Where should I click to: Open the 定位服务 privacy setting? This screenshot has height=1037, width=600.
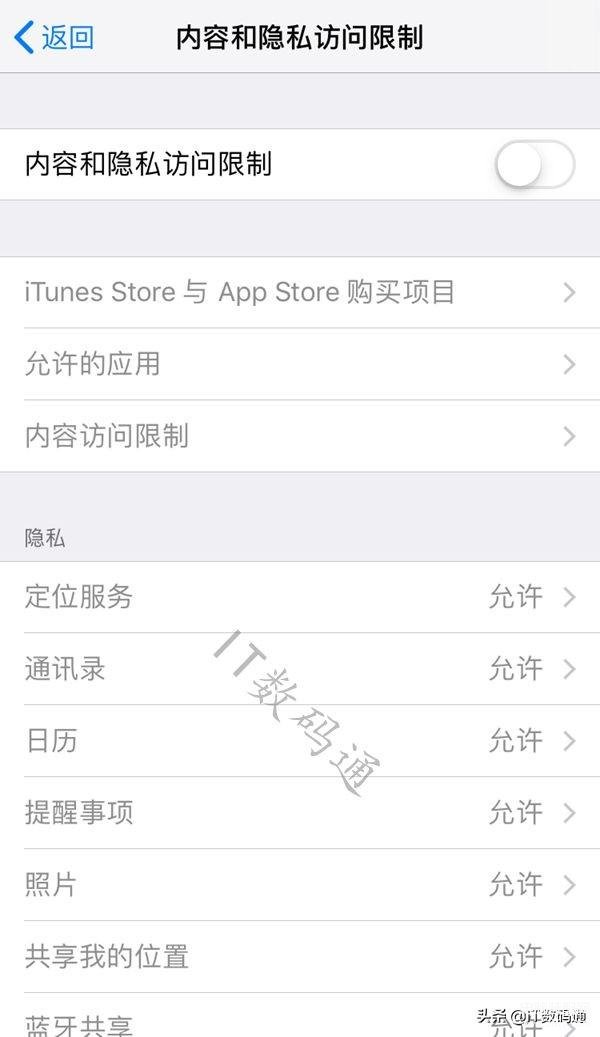[300, 597]
